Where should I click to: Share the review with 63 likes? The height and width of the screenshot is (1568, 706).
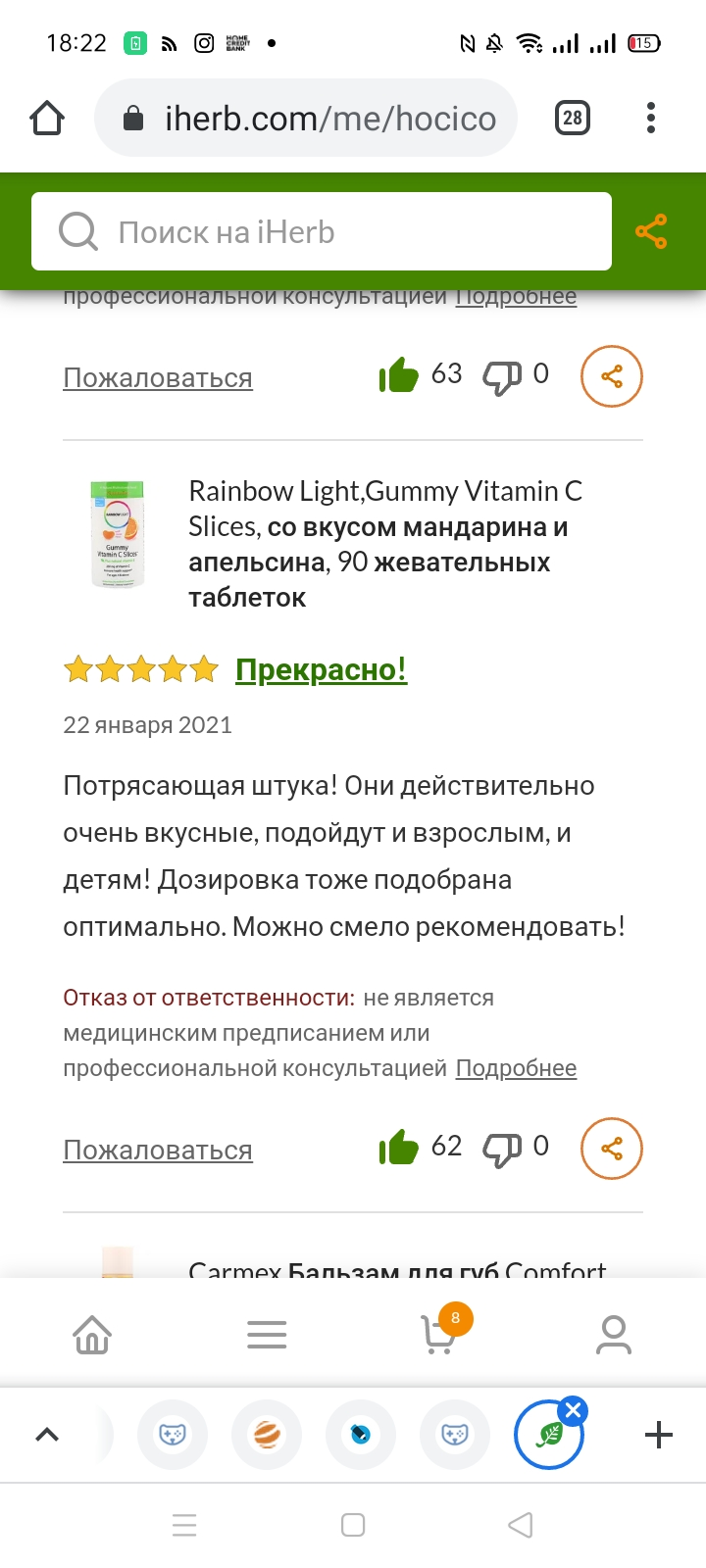[x=612, y=376]
